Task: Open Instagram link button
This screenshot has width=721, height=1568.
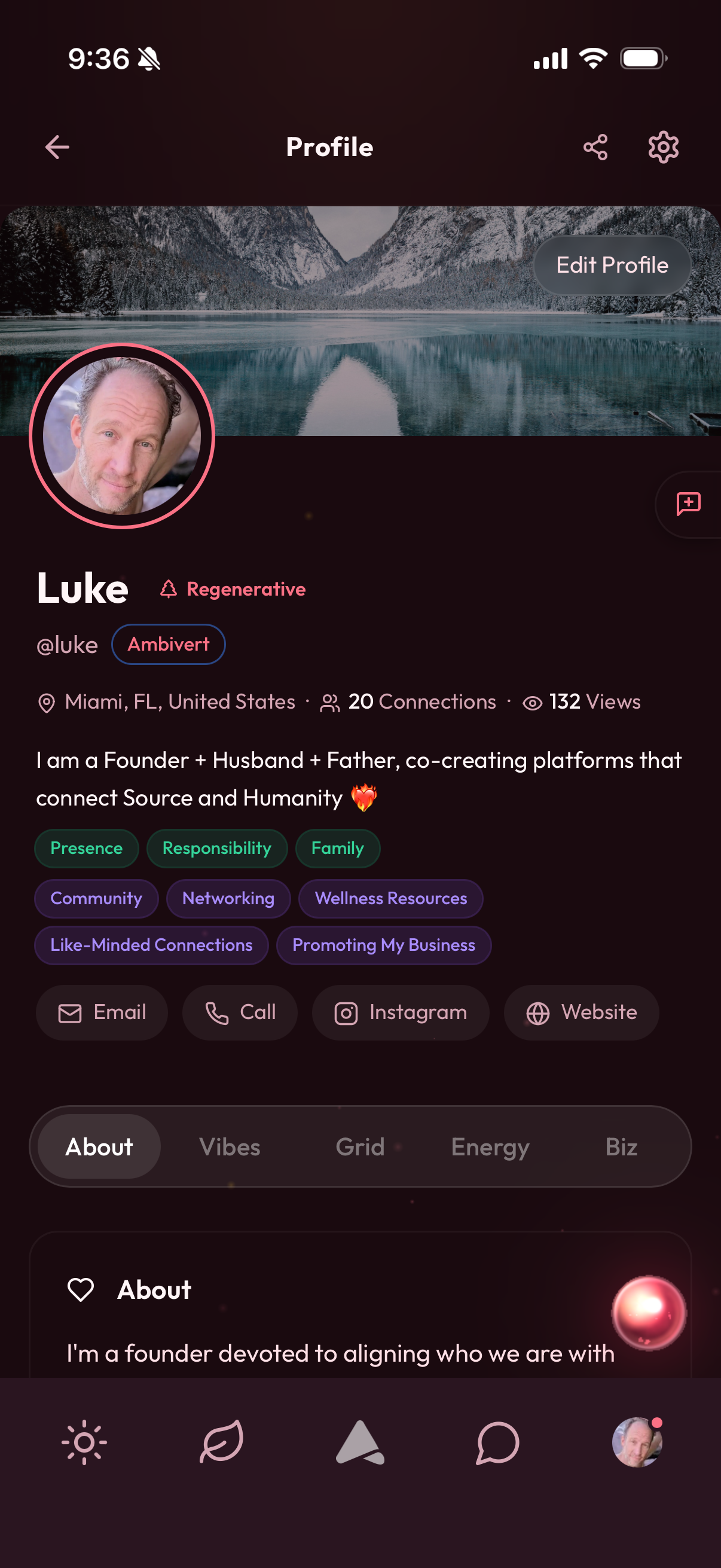Action: tap(401, 1012)
